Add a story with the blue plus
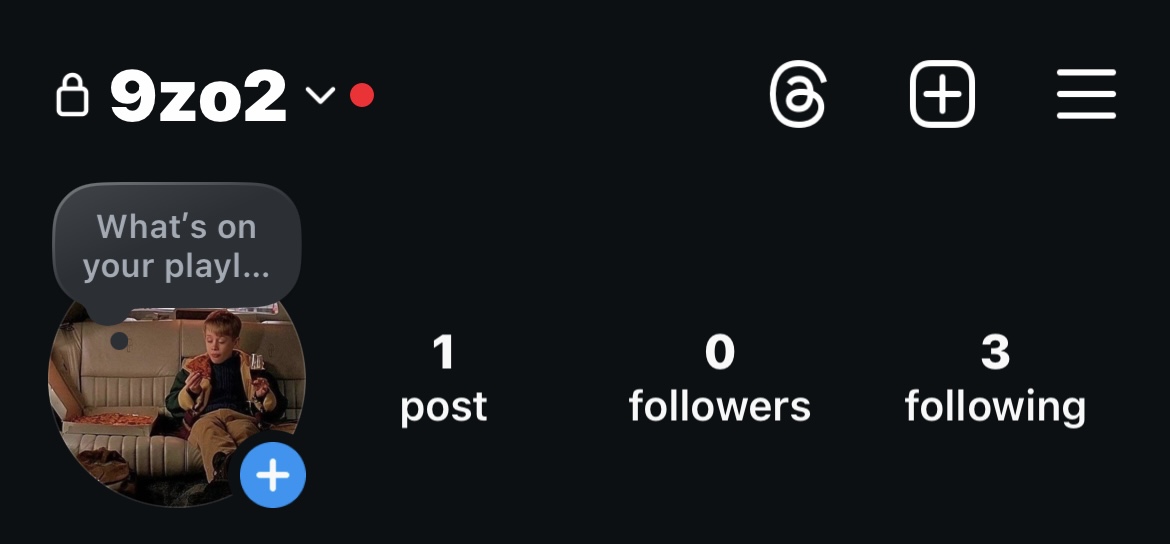The height and width of the screenshot is (544, 1170). pos(273,475)
